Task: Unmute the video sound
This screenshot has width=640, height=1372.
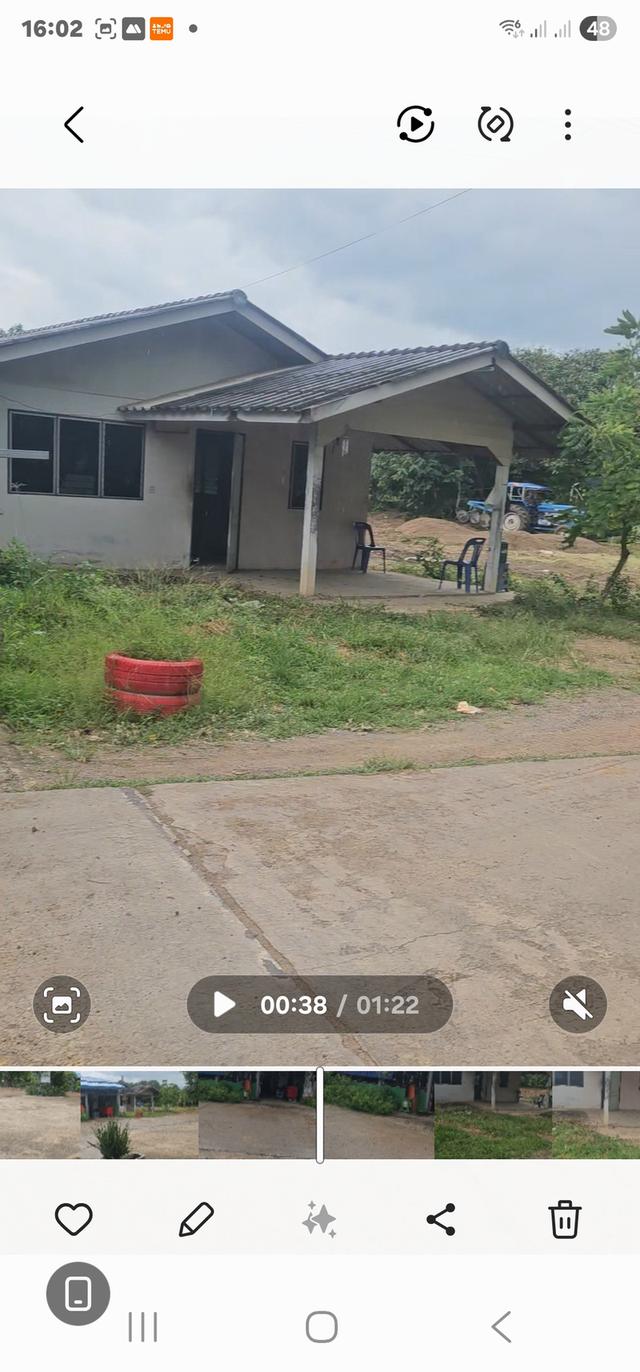Action: 577,1004
